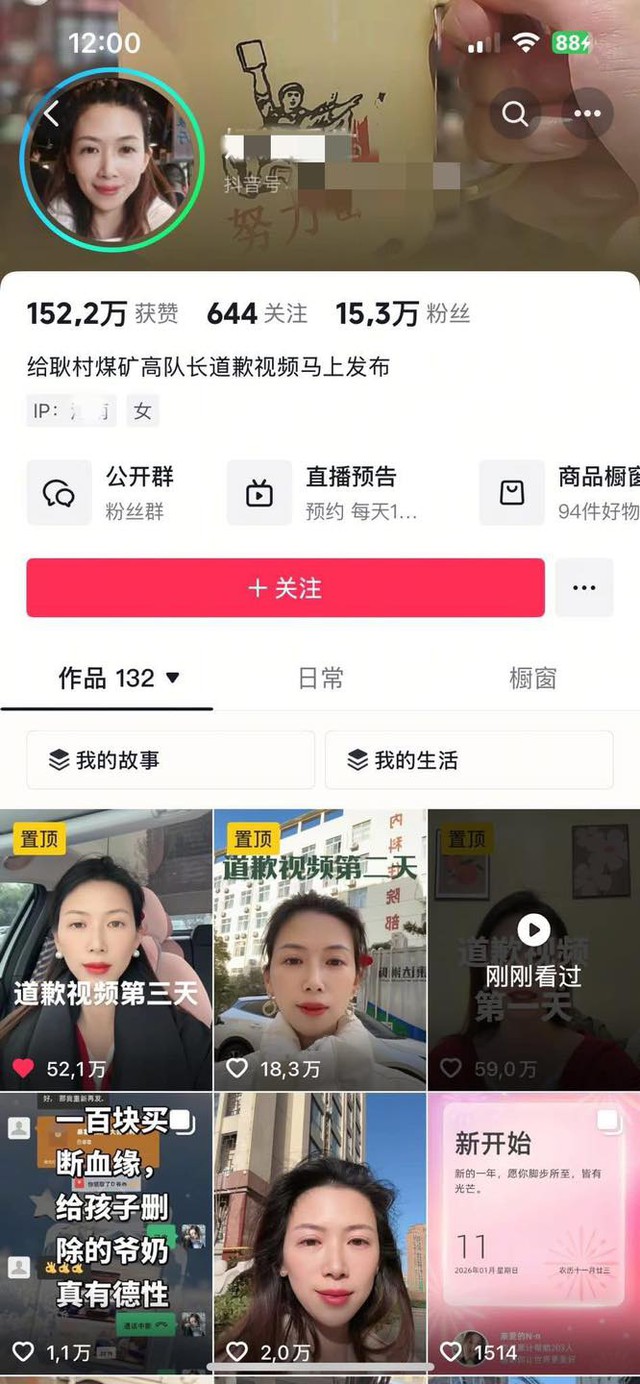Play the pinned video 道歉视频第三天

point(106,950)
